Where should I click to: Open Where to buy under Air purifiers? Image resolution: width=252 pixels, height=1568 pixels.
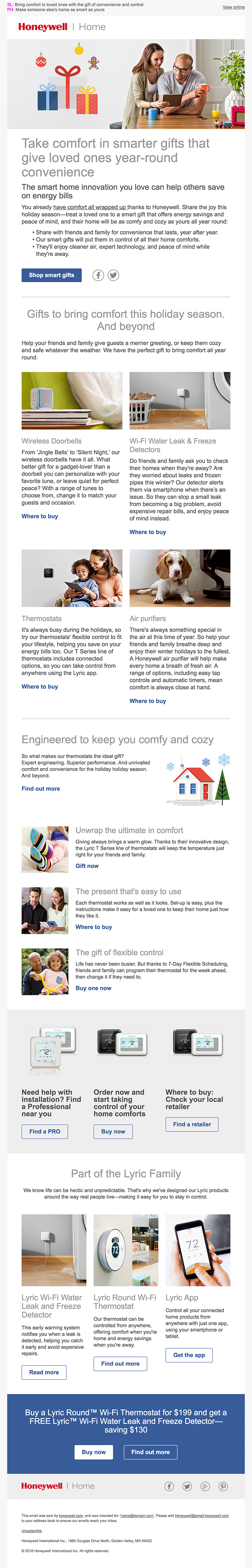point(148,701)
